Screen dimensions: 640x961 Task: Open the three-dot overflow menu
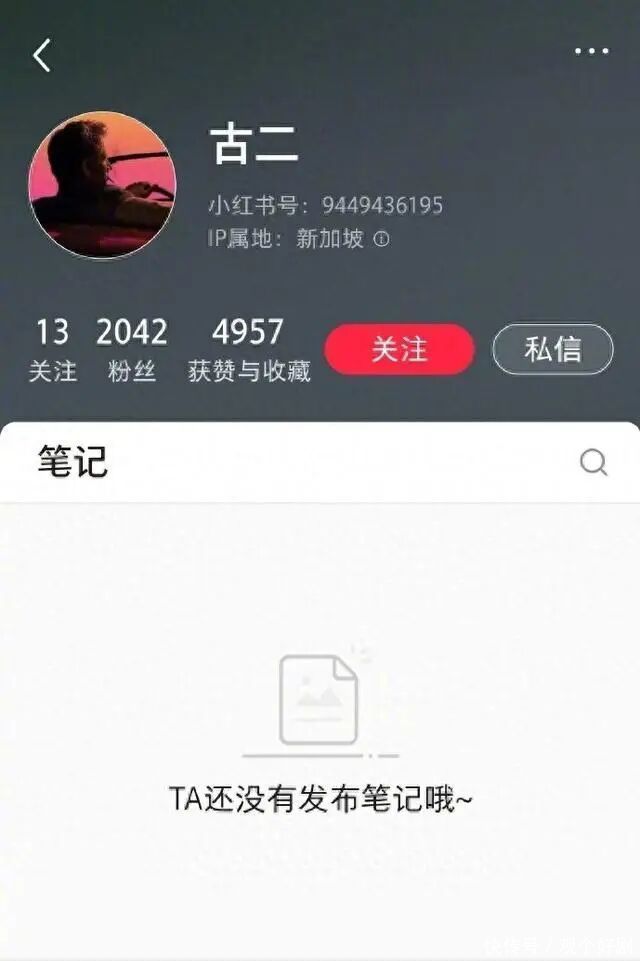click(x=591, y=52)
